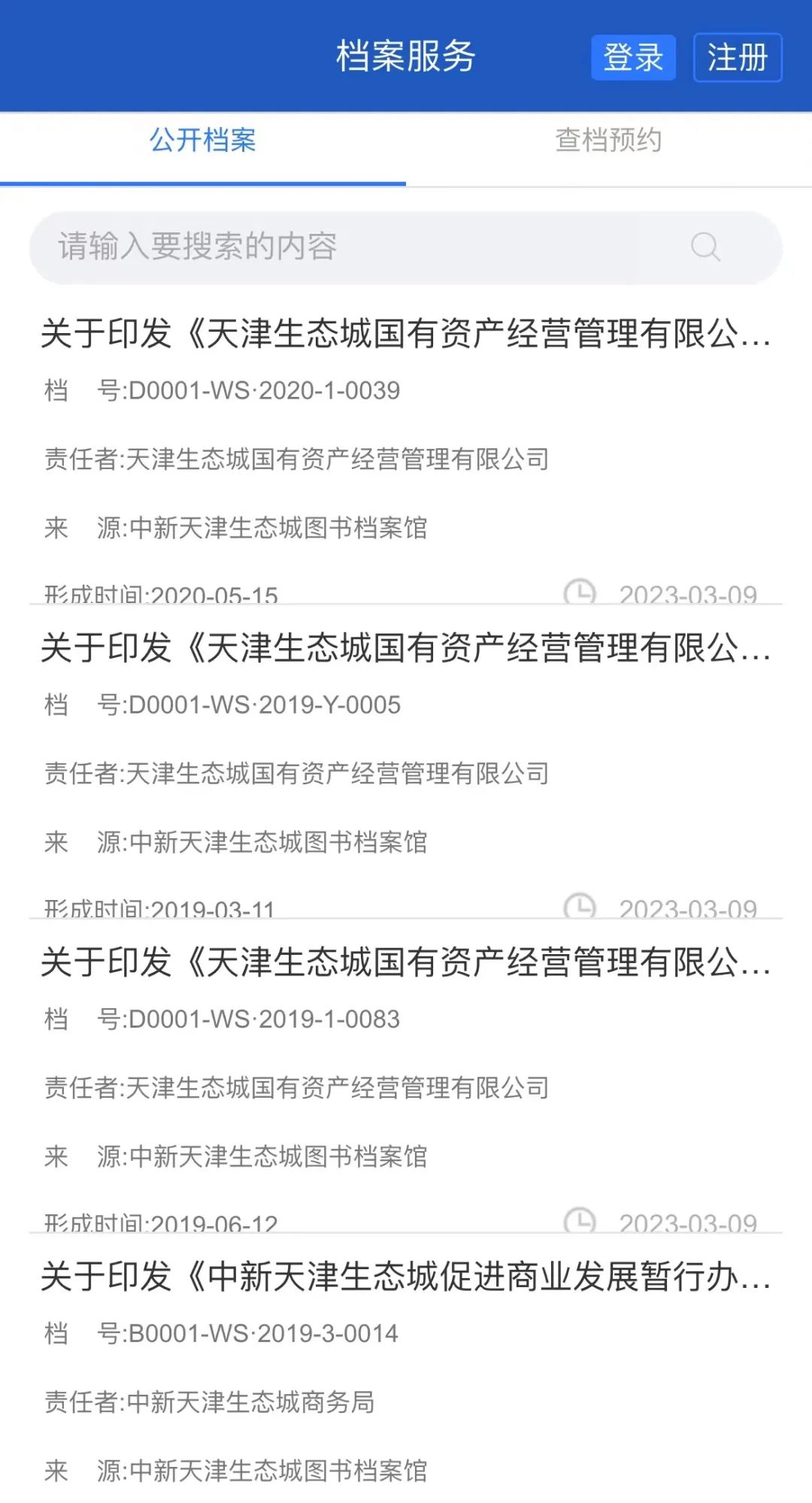Switch to the 公开档案 tab

pos(203,140)
